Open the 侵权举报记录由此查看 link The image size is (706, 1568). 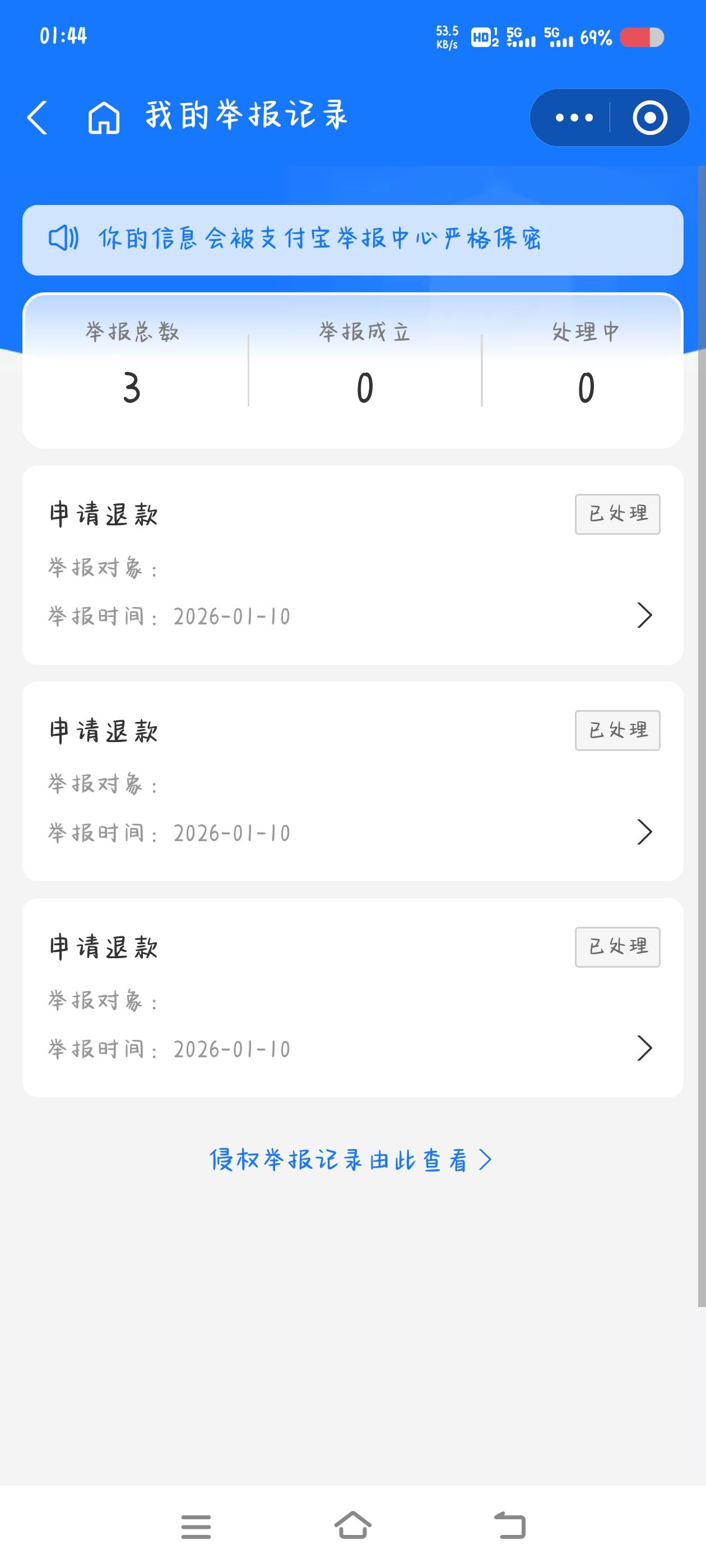click(x=351, y=1160)
